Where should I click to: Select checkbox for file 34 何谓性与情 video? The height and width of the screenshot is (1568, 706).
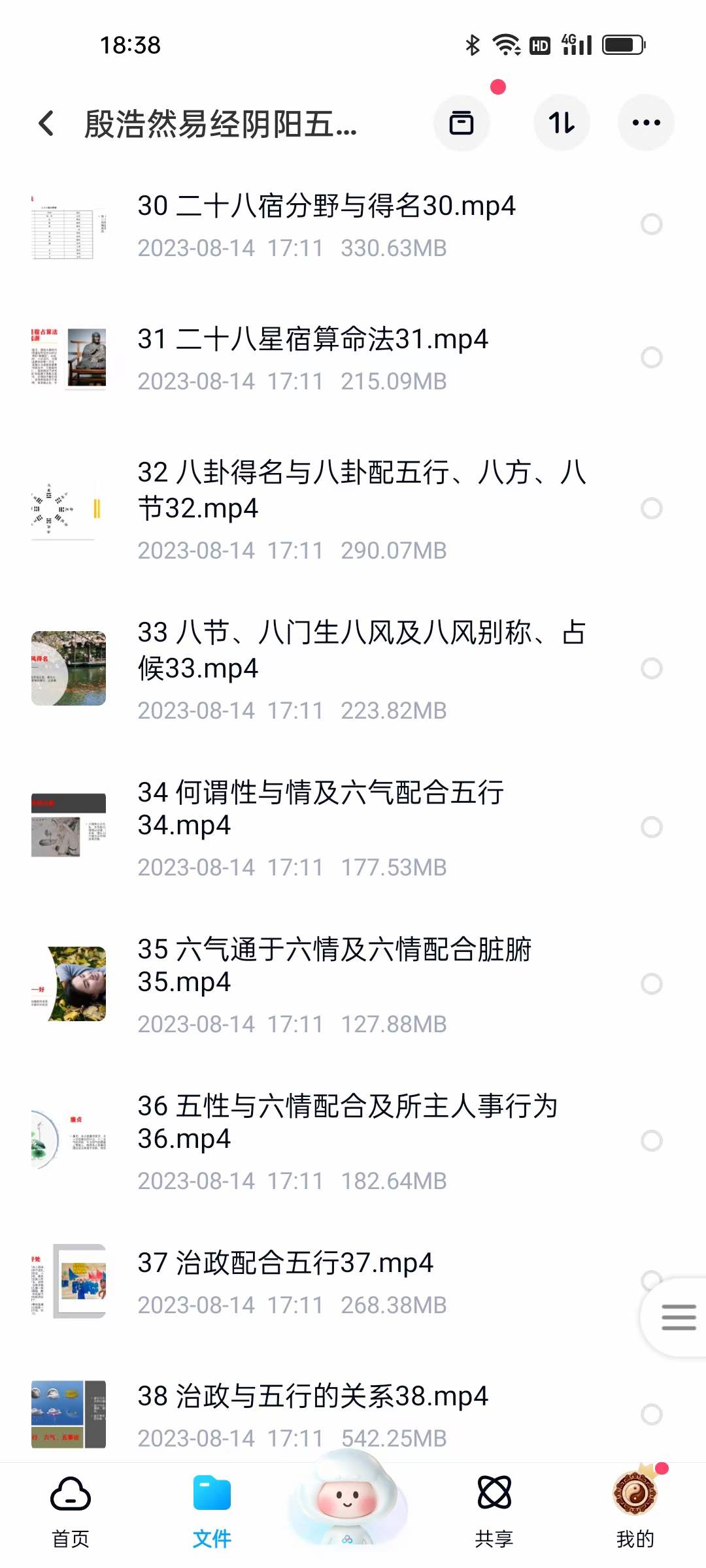(650, 827)
